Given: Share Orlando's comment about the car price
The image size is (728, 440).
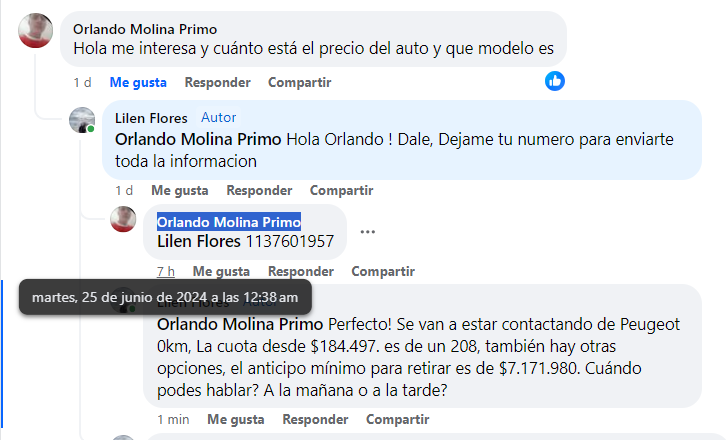Looking at the screenshot, I should [x=300, y=82].
